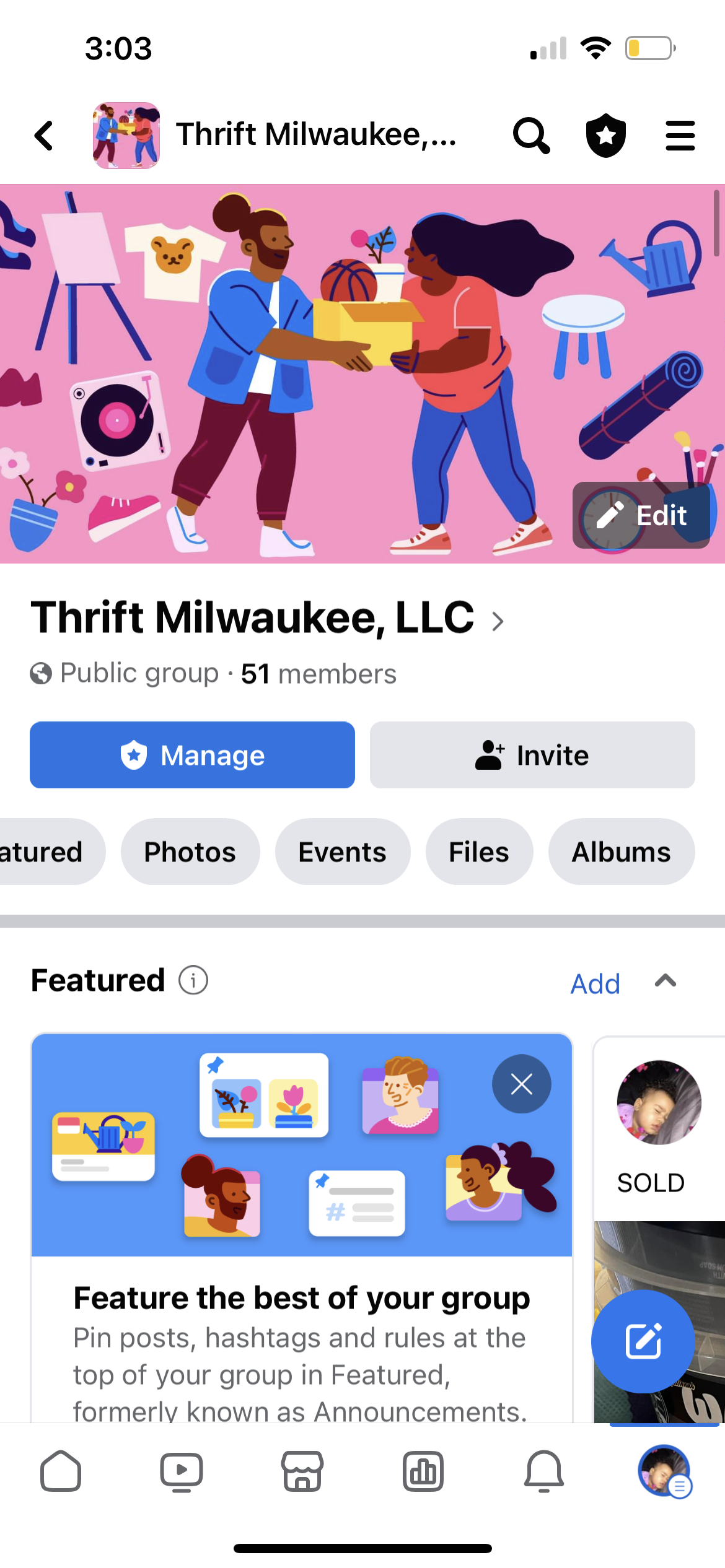Add a featured item
725x1568 pixels.
[595, 983]
